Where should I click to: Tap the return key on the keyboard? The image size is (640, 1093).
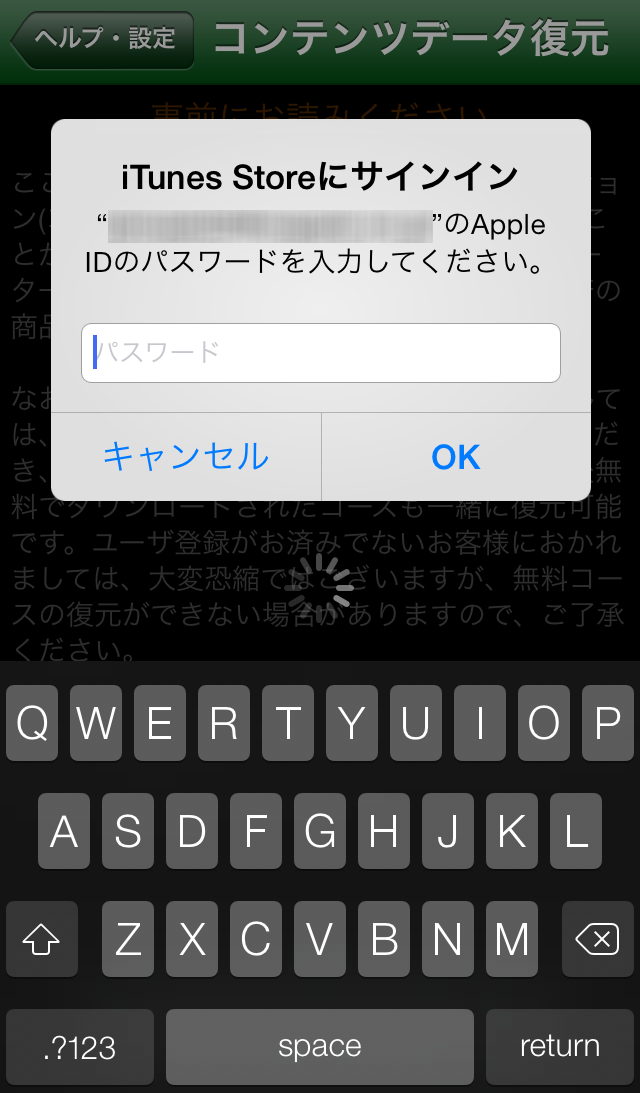point(560,1046)
